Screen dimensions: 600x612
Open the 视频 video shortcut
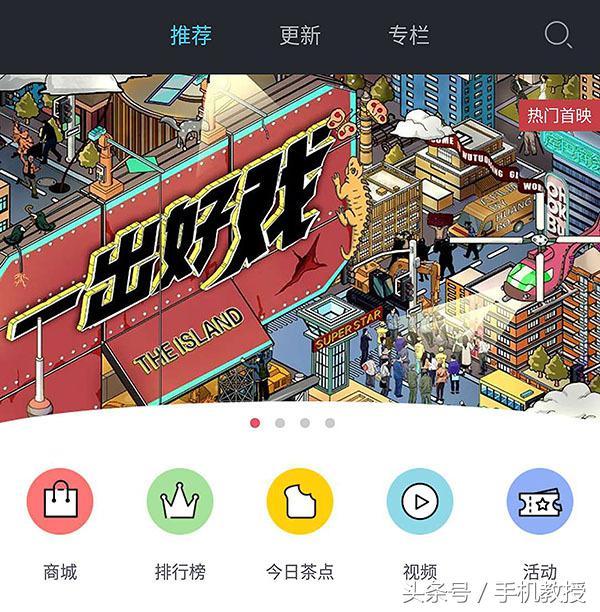coord(420,502)
